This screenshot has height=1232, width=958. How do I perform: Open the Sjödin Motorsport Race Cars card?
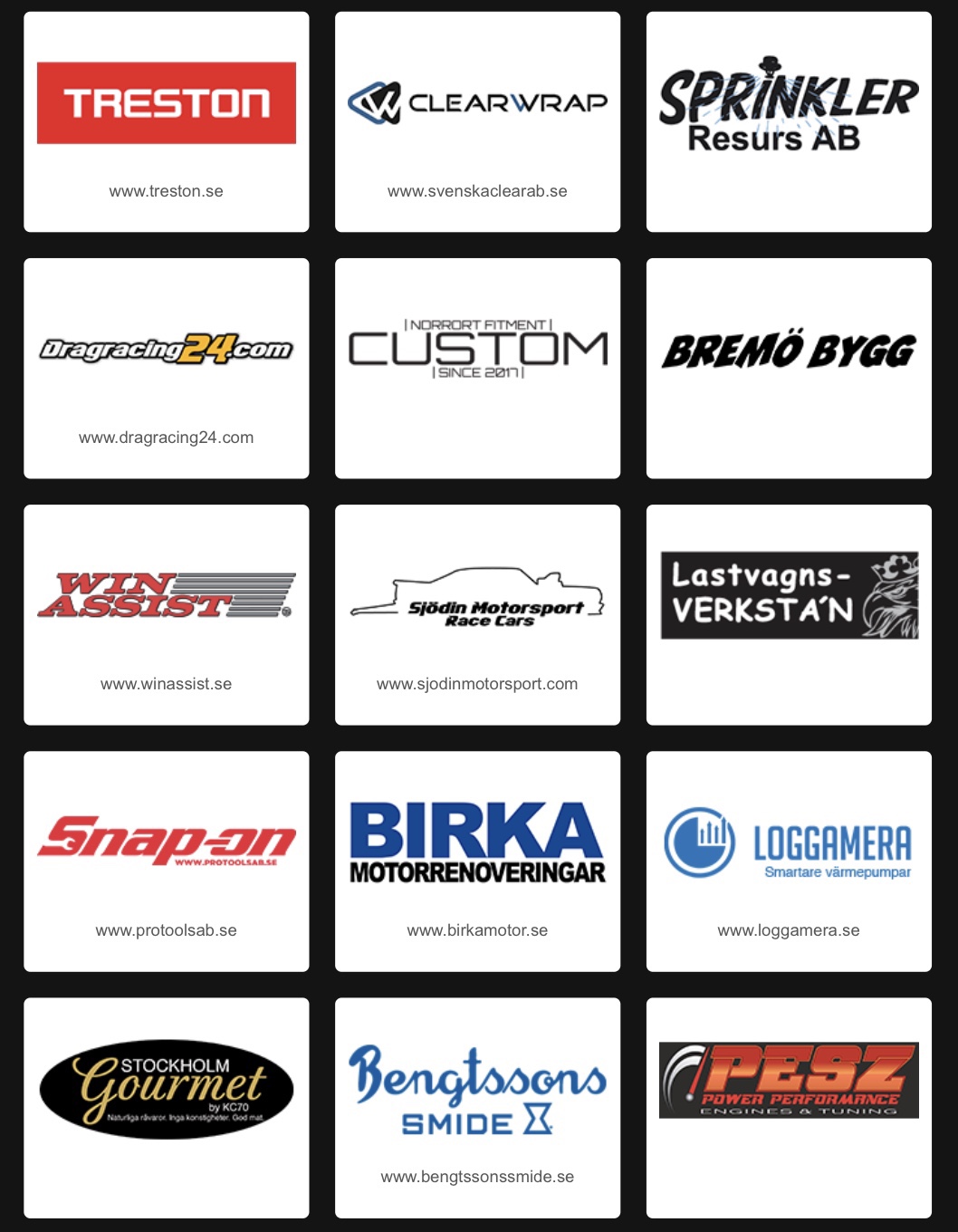pos(477,614)
